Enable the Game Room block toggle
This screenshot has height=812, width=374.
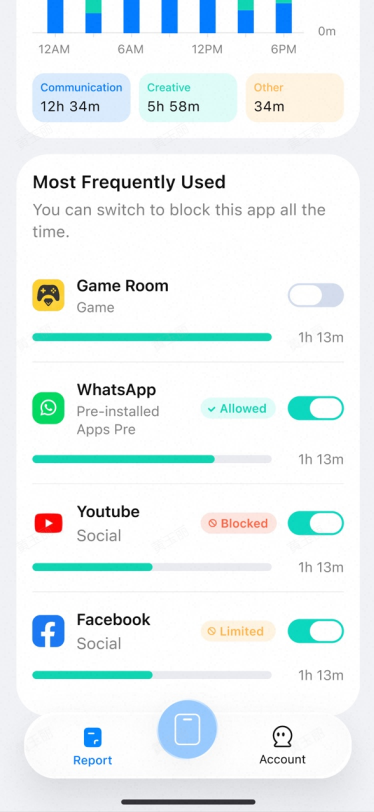click(x=315, y=295)
